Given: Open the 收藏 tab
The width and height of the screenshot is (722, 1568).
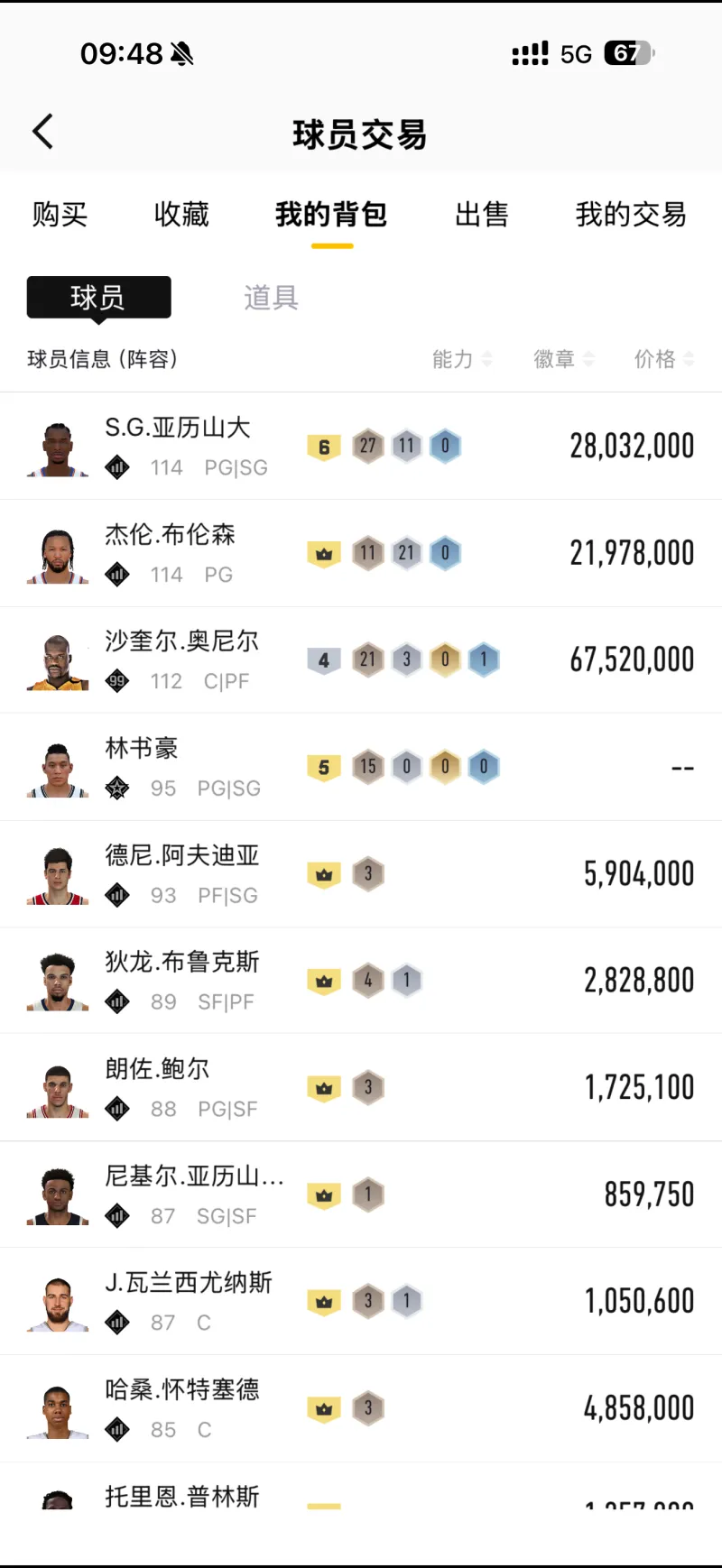Looking at the screenshot, I should point(181,215).
